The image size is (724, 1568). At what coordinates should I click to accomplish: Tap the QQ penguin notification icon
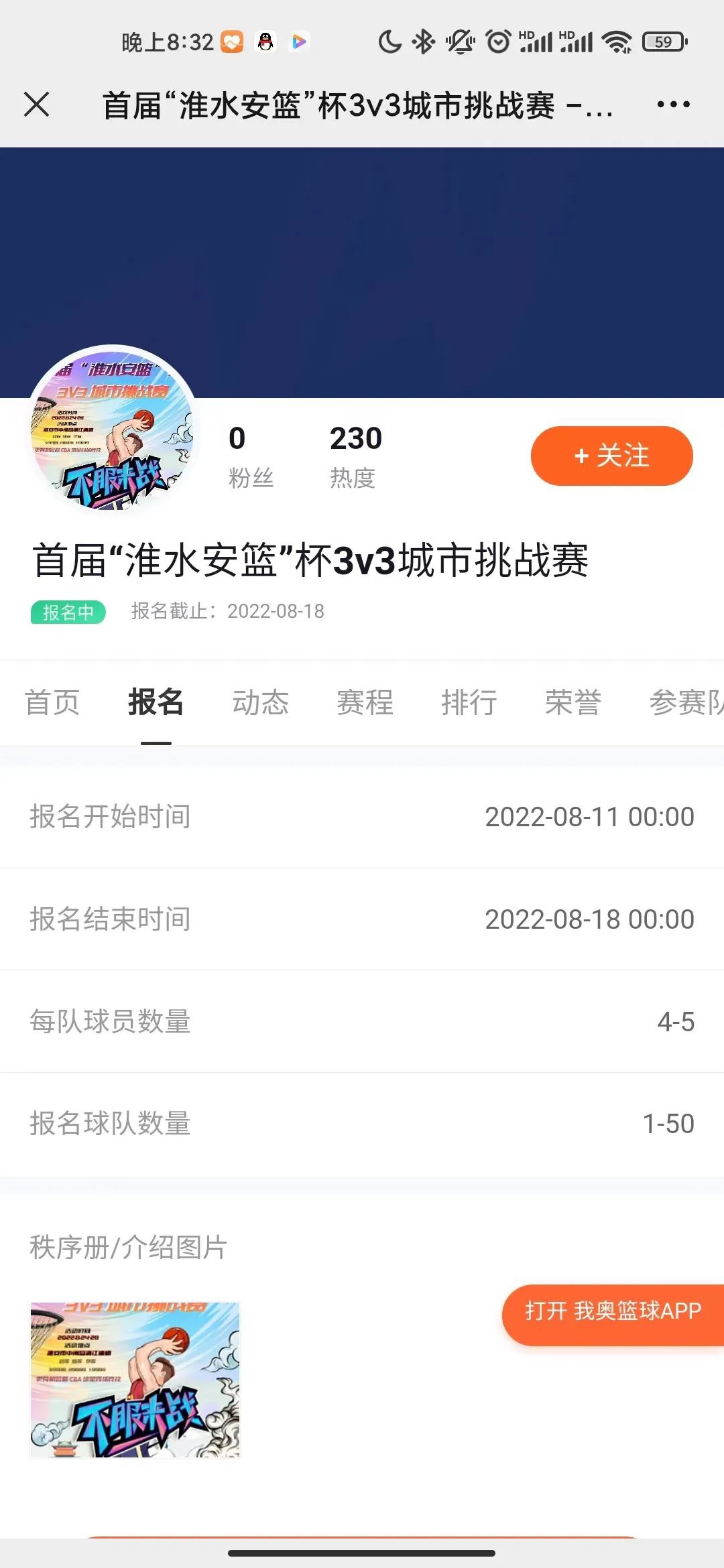coord(265,42)
